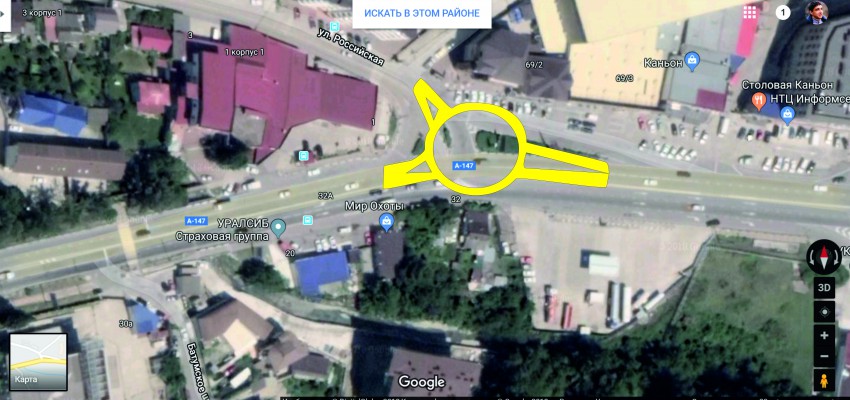Open the 'Мир Охоты' place marker
The height and width of the screenshot is (400, 850).
click(x=387, y=224)
